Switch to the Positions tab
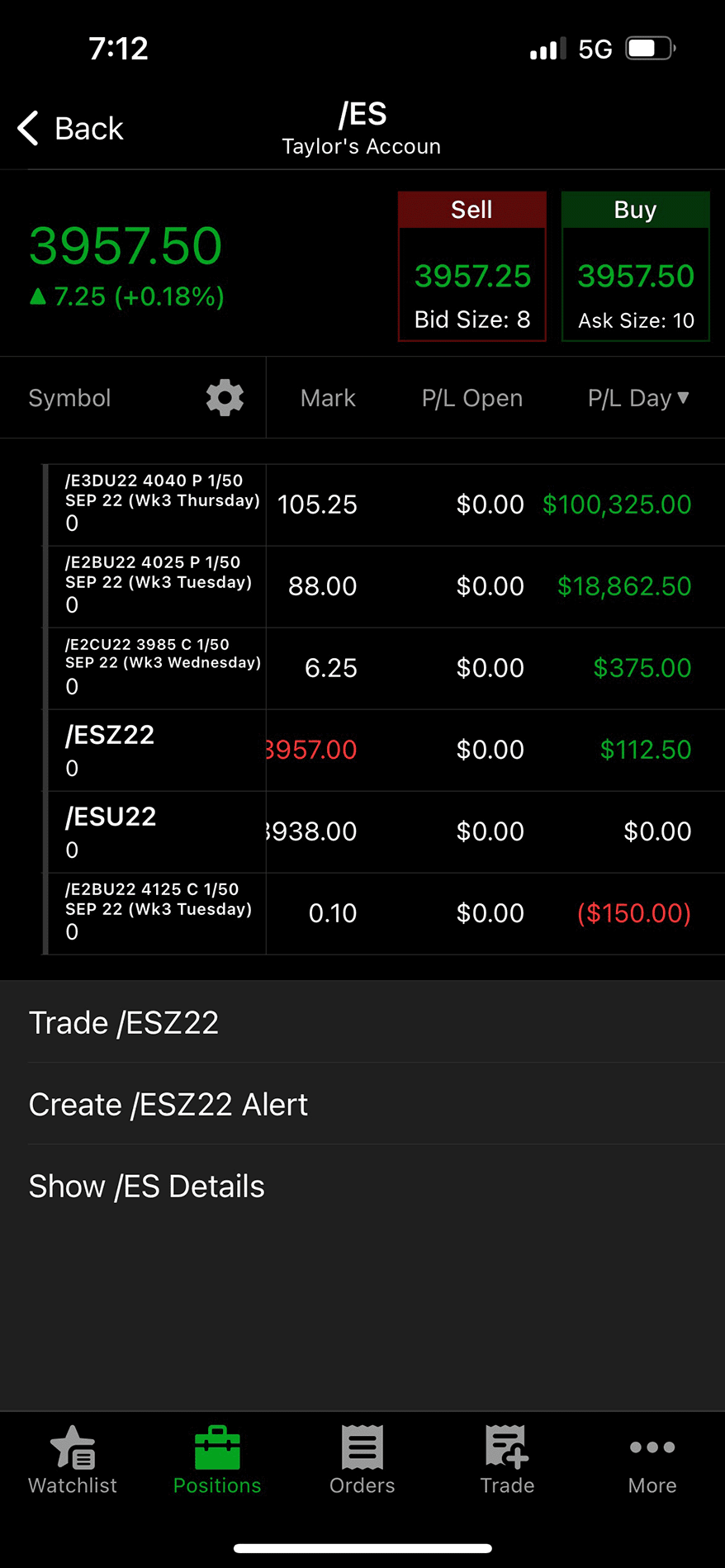Screen dimensions: 725x1568 [x=217, y=1461]
